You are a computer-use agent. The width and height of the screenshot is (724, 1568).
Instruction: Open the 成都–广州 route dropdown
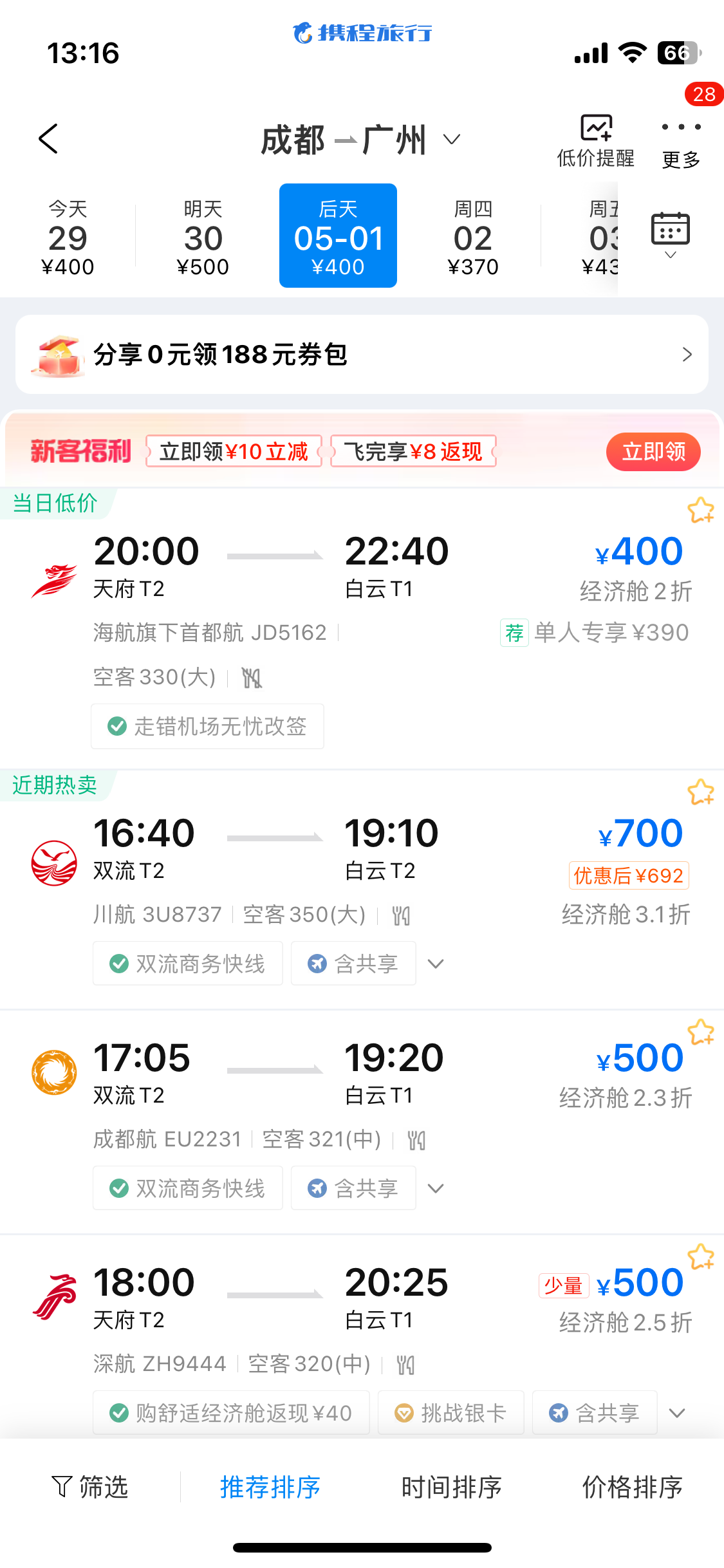(x=360, y=140)
